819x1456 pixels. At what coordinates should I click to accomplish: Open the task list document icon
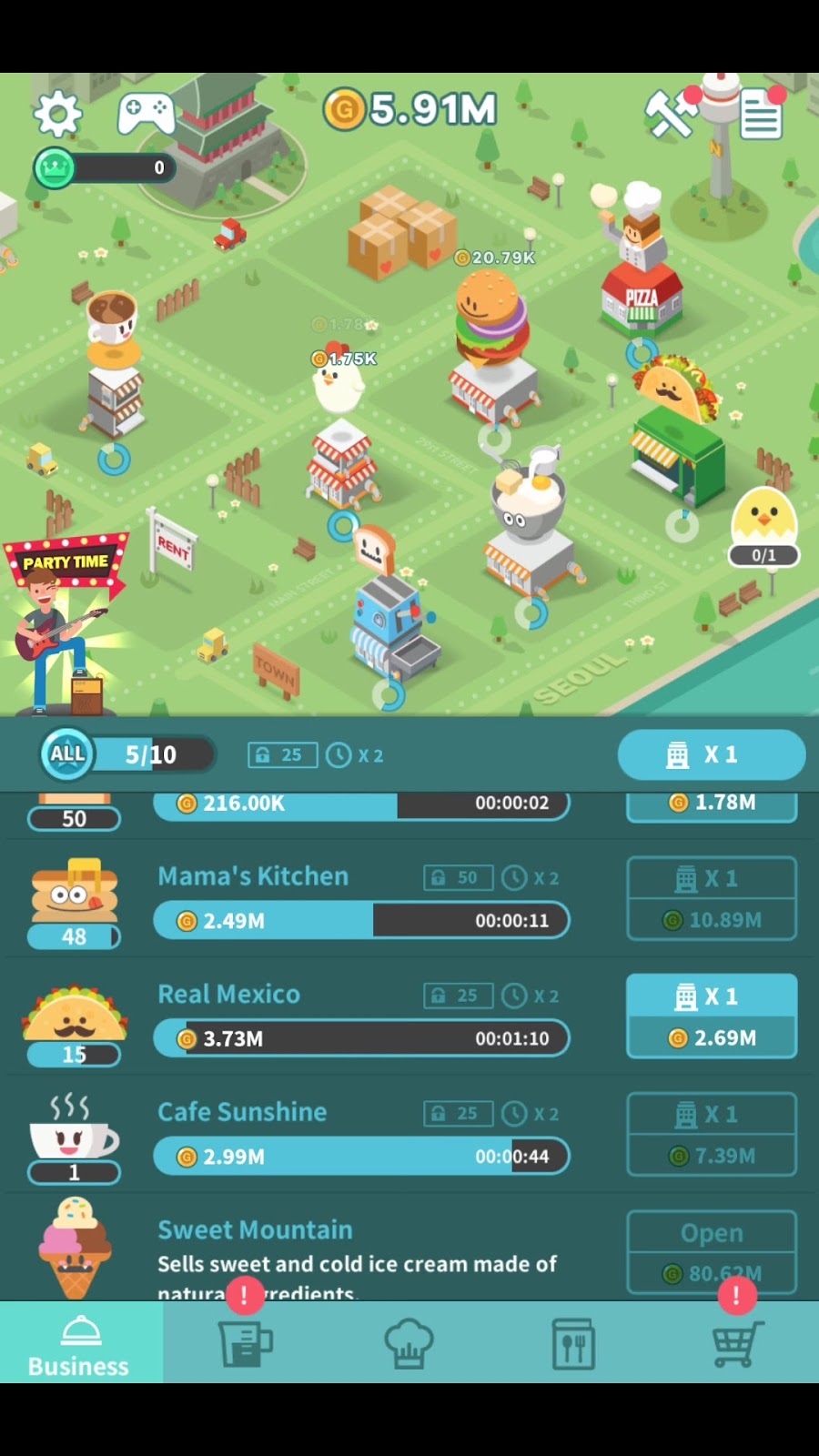point(761,116)
